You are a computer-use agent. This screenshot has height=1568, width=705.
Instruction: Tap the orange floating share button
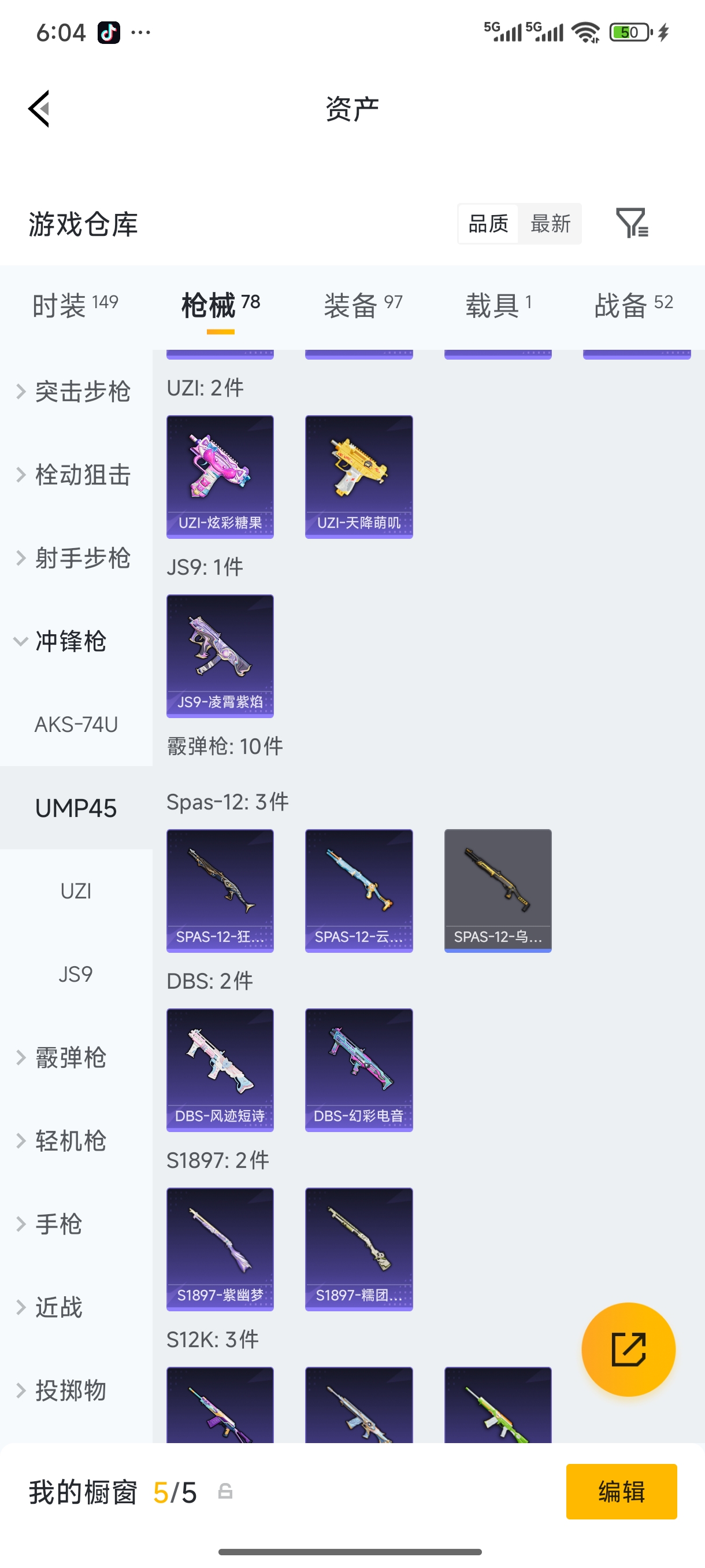[628, 1349]
